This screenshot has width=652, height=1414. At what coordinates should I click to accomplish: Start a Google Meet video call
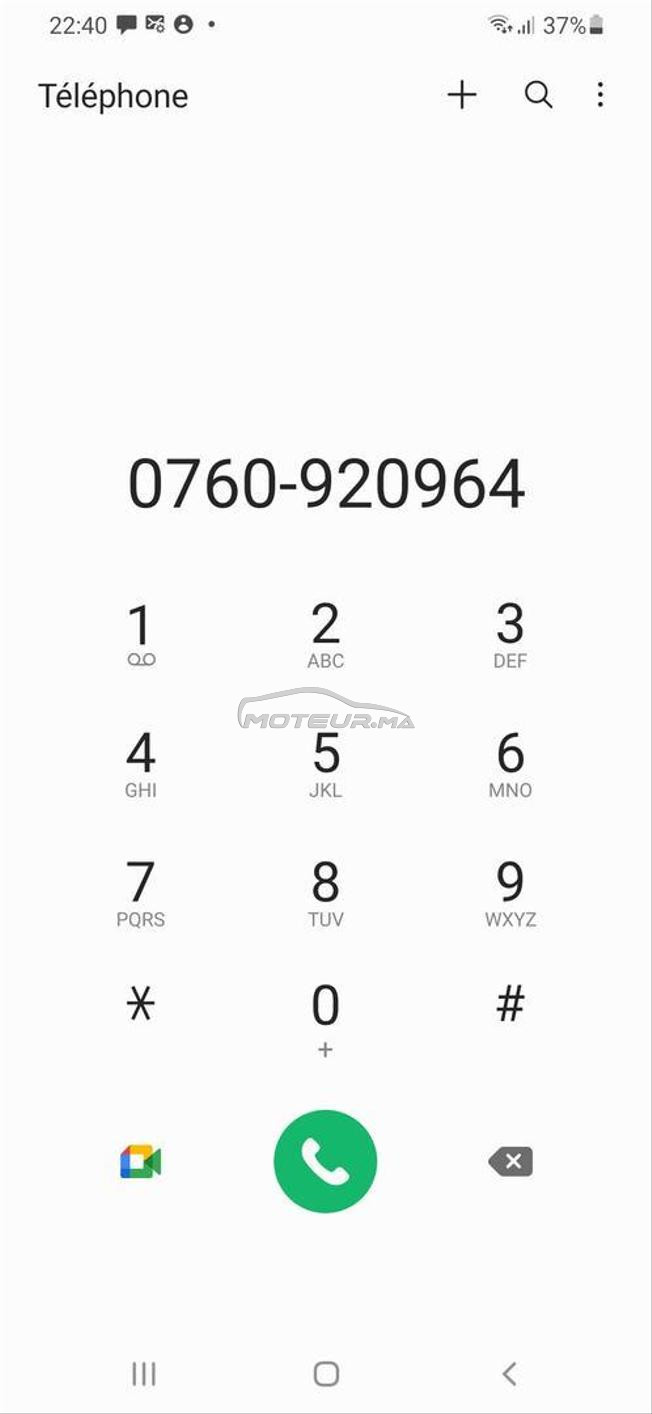tap(141, 1162)
